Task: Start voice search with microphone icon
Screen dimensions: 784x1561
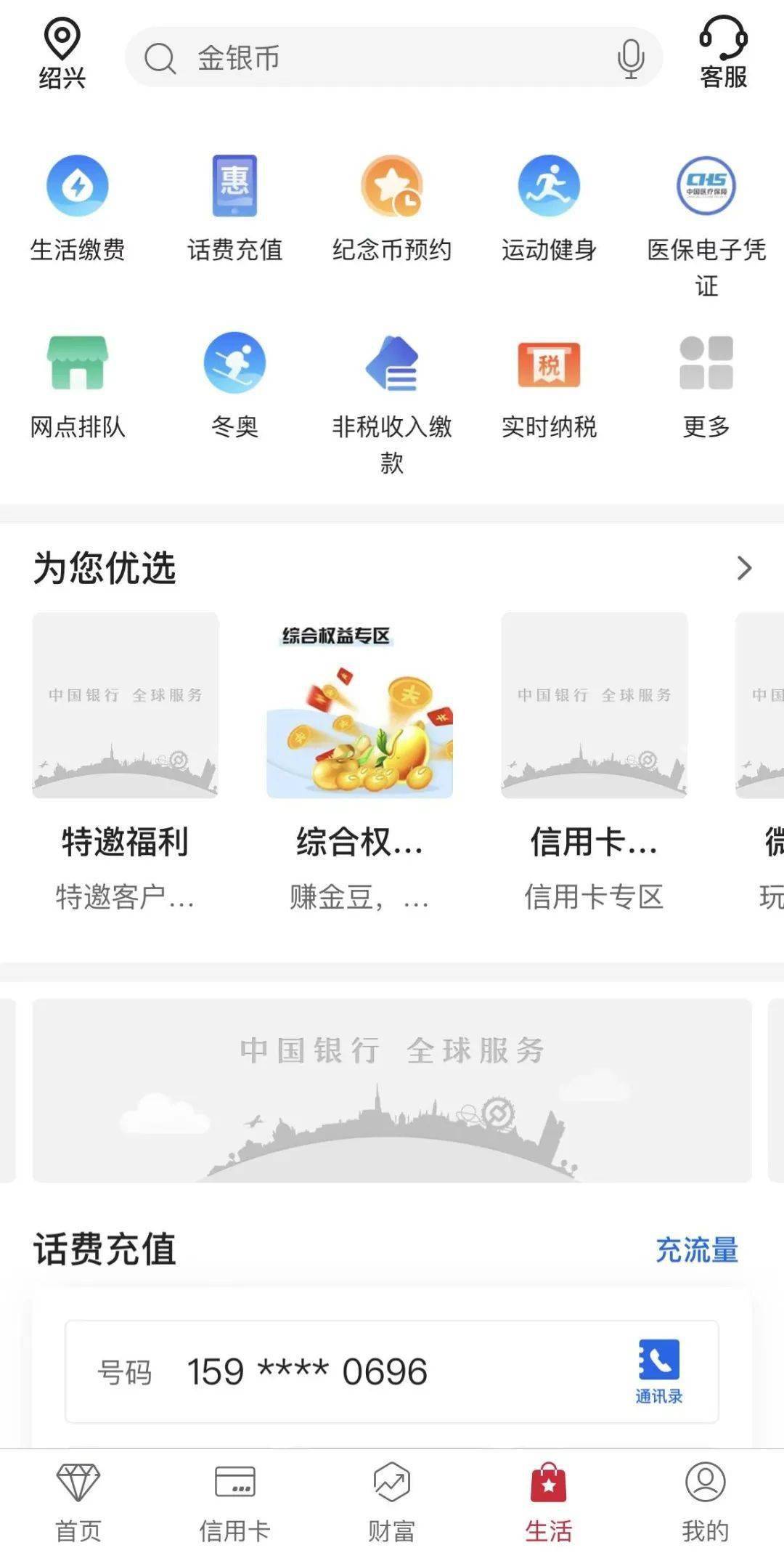Action: pyautogui.click(x=630, y=58)
